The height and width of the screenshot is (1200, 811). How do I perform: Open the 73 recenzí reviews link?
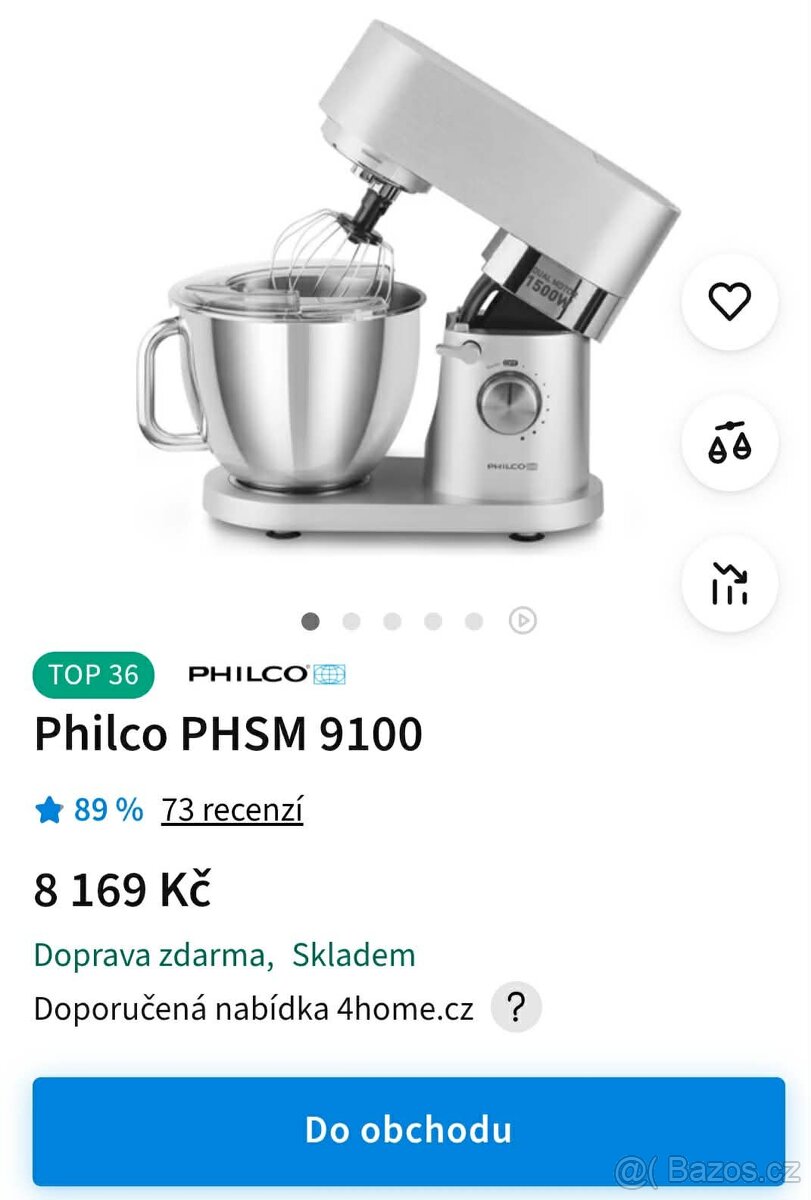[x=232, y=809]
